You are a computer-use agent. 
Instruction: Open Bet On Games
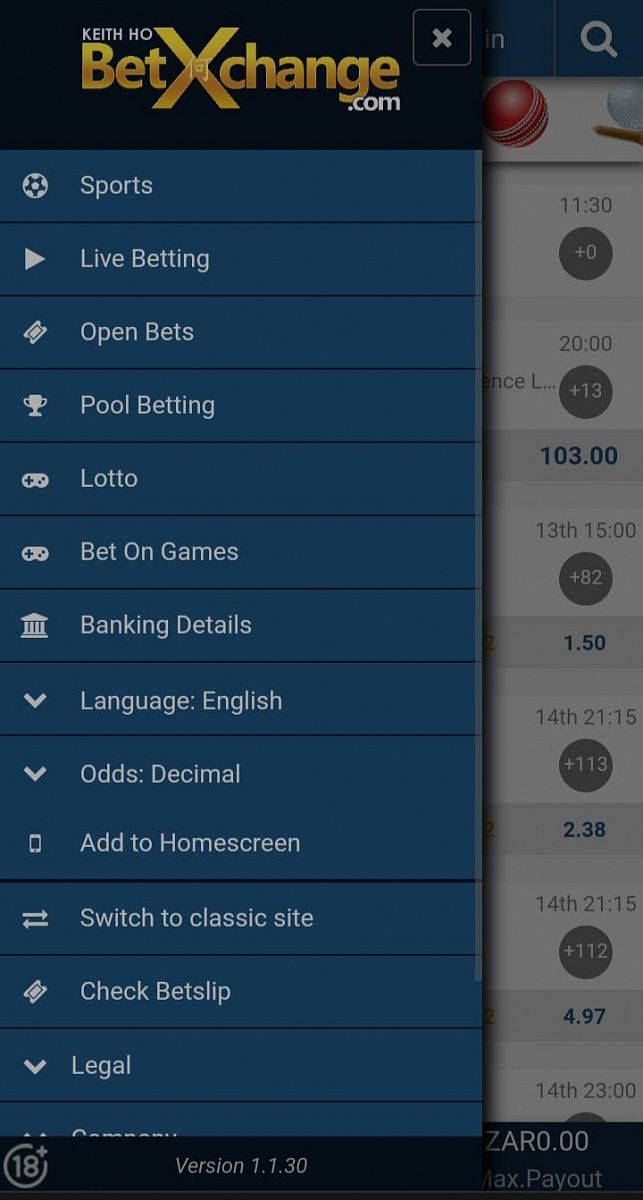pos(159,552)
